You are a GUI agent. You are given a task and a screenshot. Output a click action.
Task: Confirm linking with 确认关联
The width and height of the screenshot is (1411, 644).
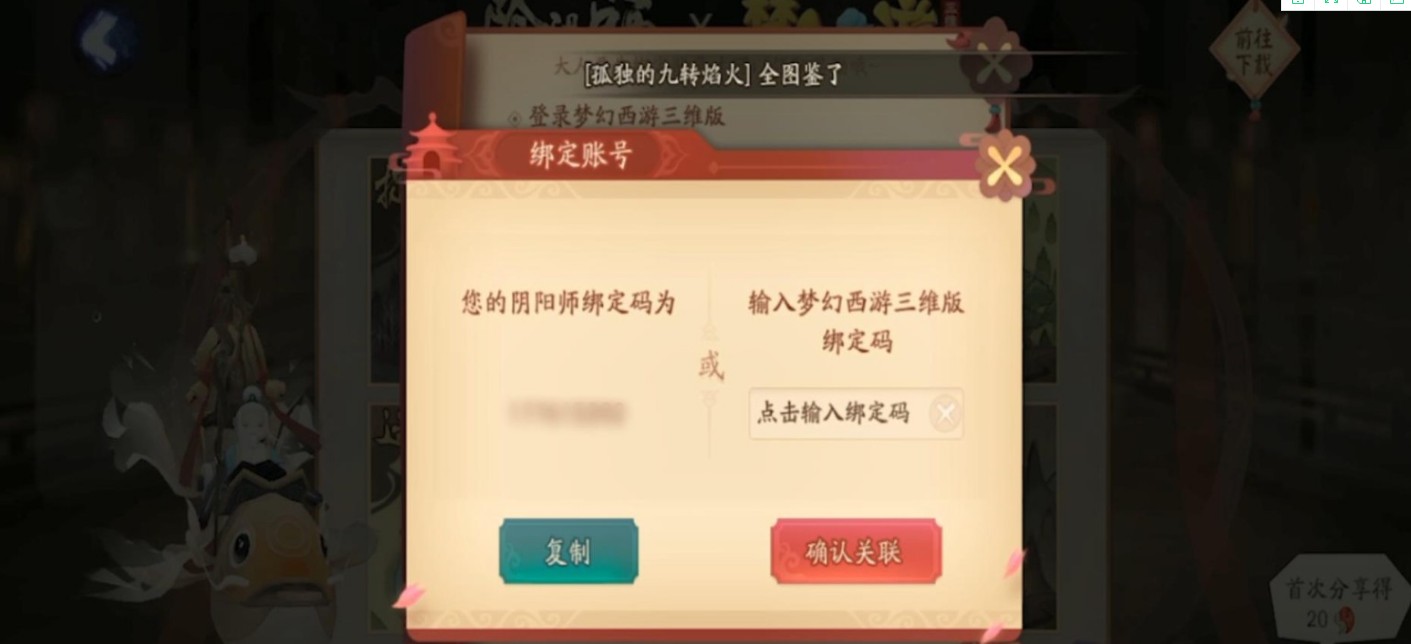(855, 551)
